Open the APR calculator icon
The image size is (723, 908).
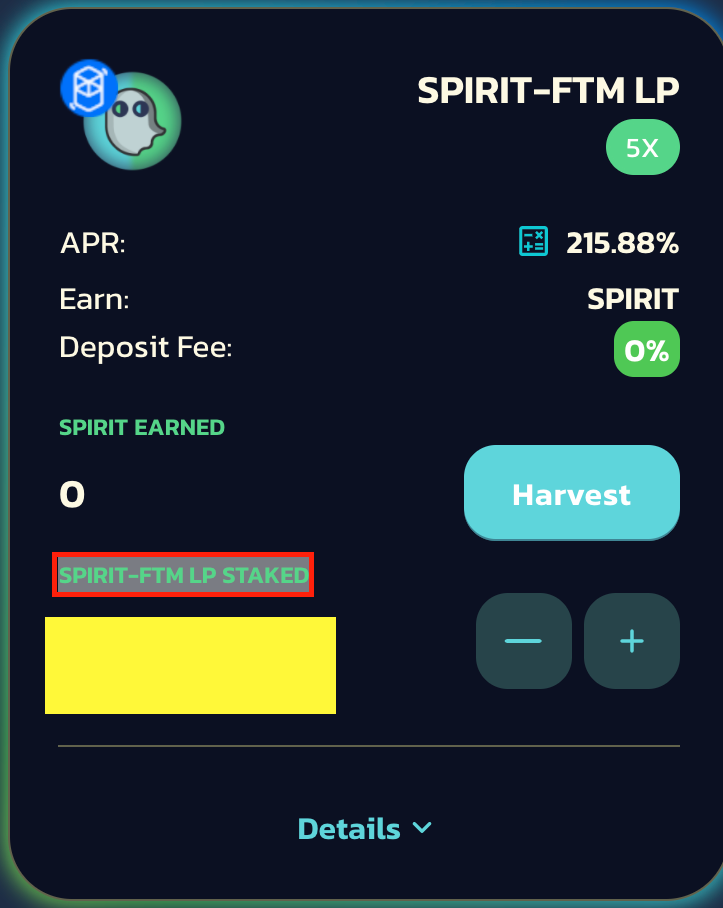(533, 241)
